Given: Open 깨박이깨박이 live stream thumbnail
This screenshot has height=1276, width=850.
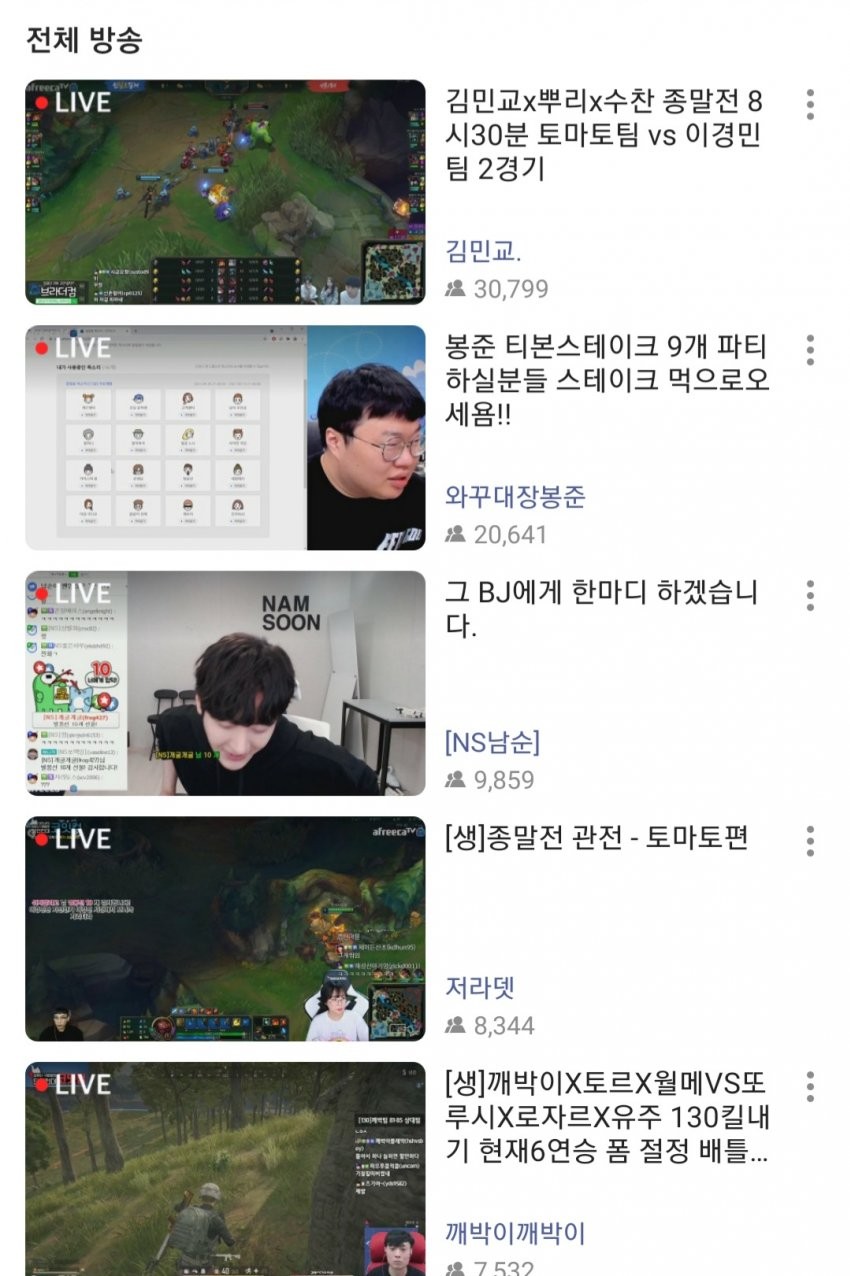Looking at the screenshot, I should tap(225, 1170).
